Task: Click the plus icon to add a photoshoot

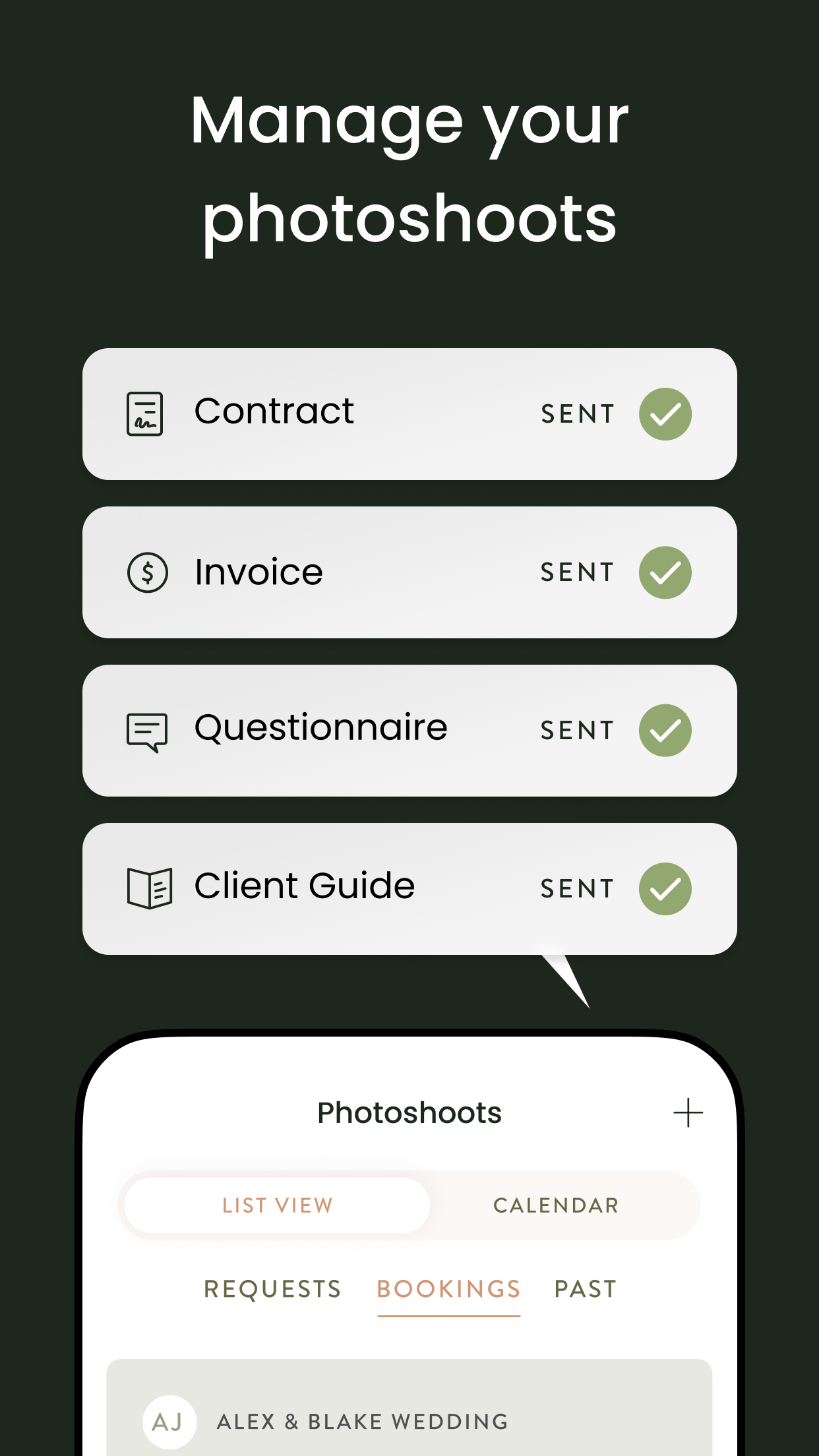Action: (690, 1112)
